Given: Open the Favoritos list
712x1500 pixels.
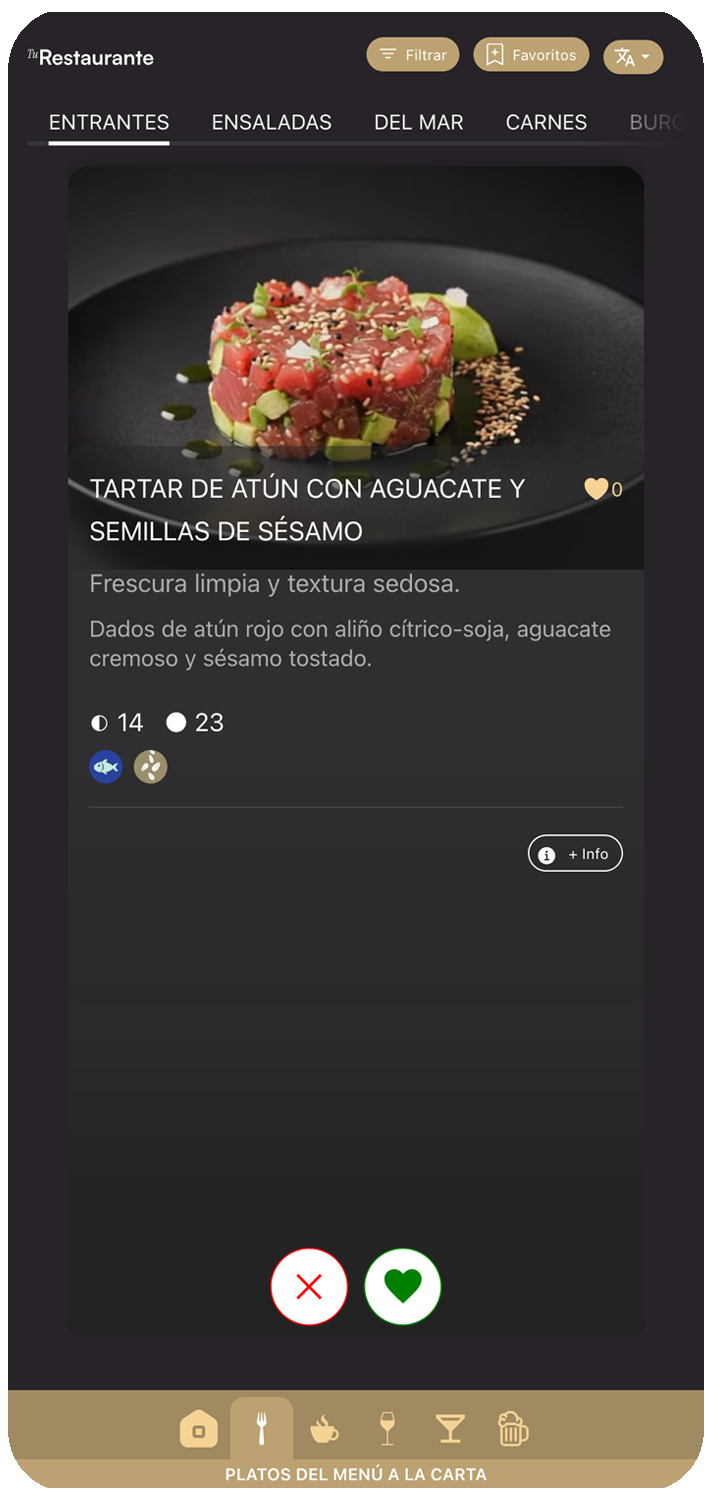Looking at the screenshot, I should tap(531, 55).
